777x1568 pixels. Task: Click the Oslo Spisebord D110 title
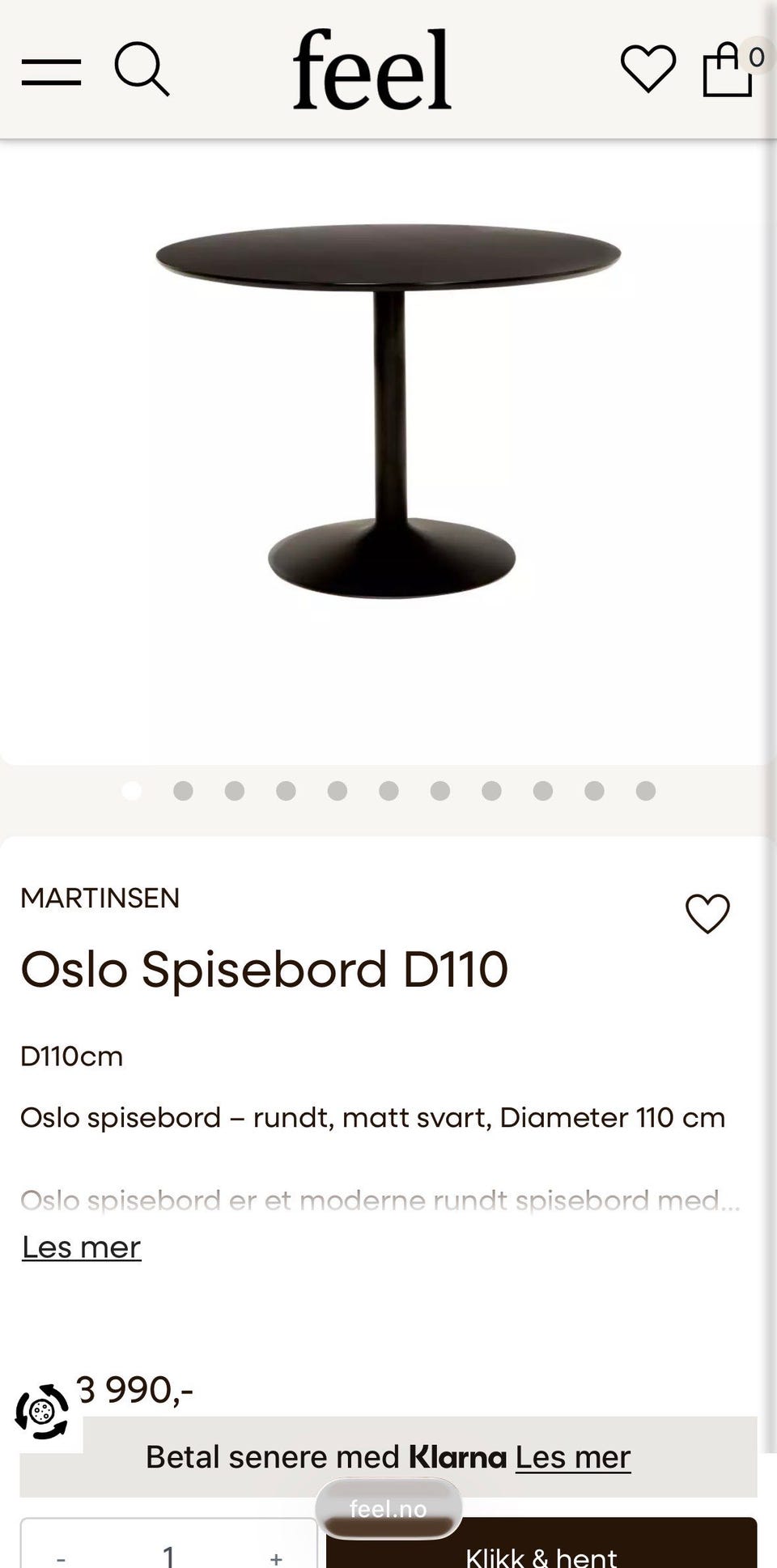(x=264, y=971)
